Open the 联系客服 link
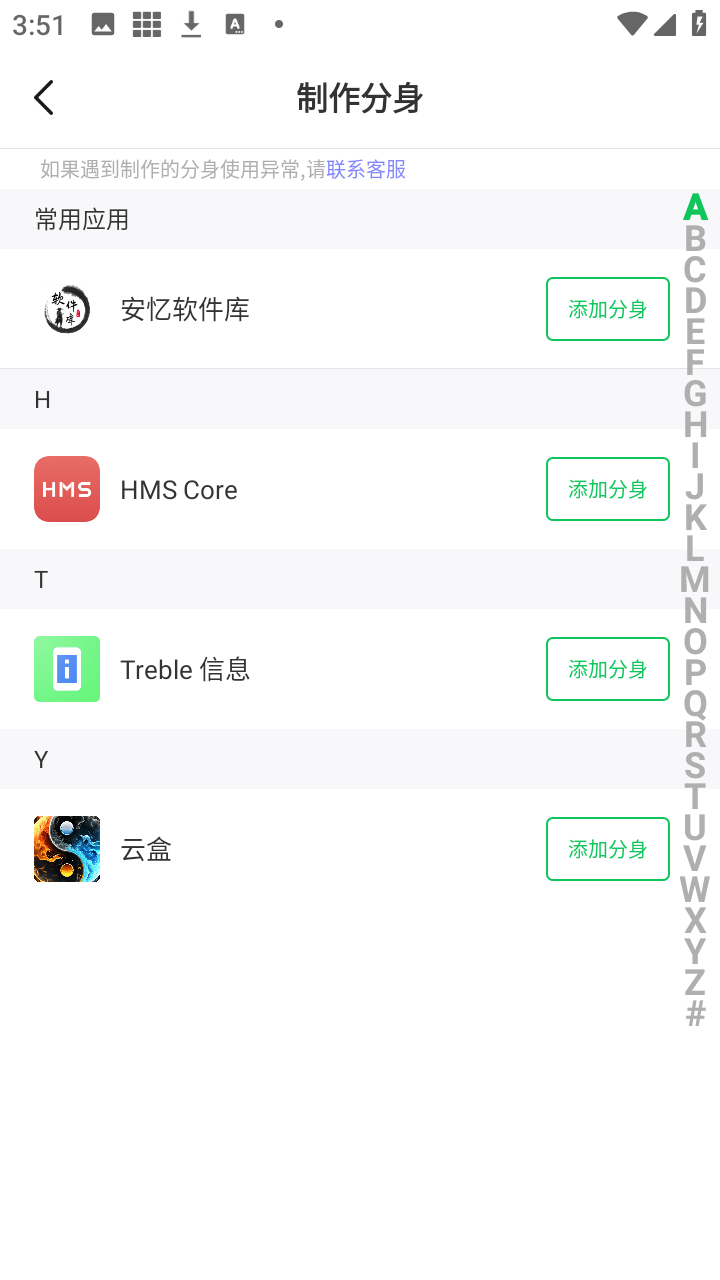720x1280 pixels. point(366,170)
